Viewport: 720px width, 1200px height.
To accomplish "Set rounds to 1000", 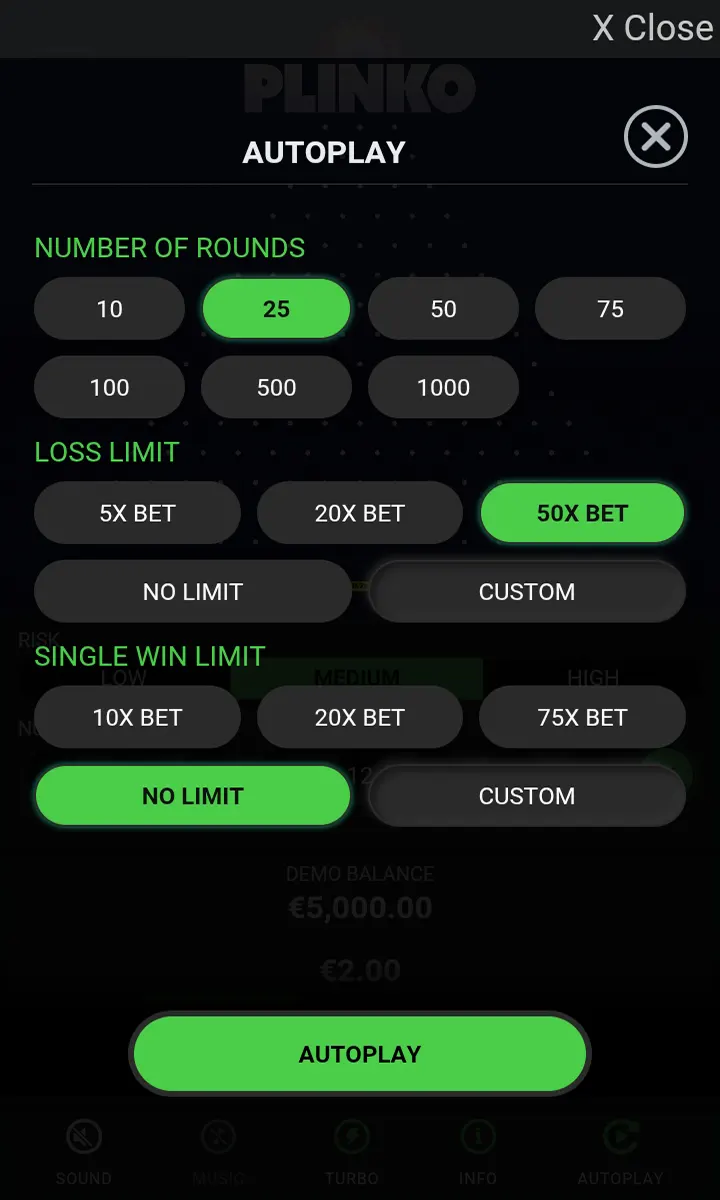I will point(443,387).
